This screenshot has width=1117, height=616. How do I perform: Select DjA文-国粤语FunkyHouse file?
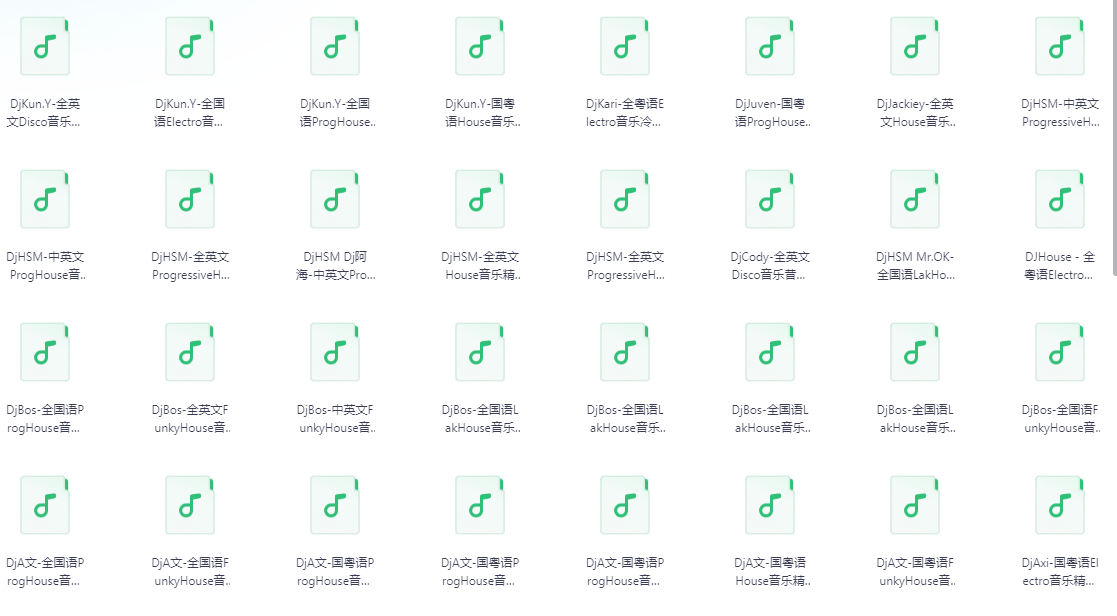coord(915,505)
